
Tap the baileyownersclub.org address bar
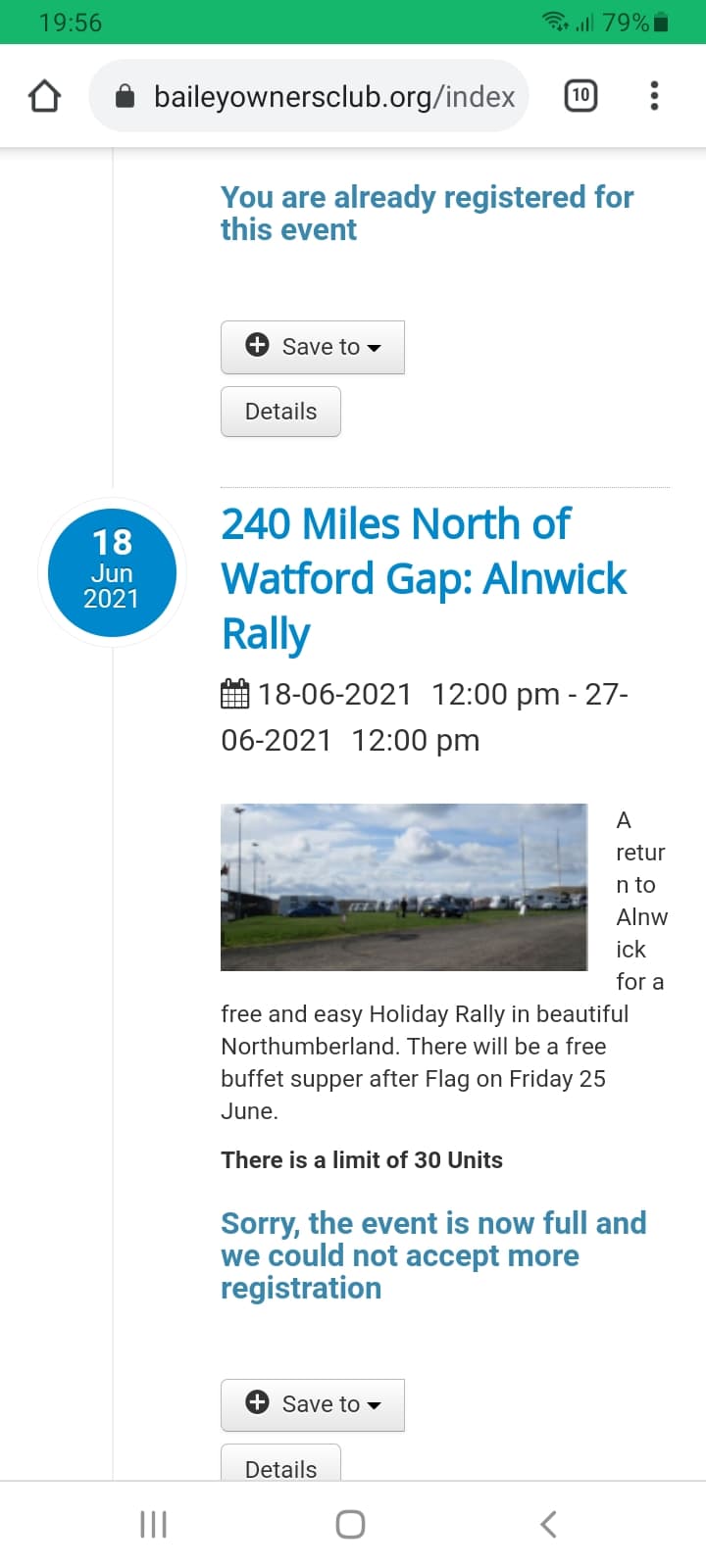pos(314,96)
